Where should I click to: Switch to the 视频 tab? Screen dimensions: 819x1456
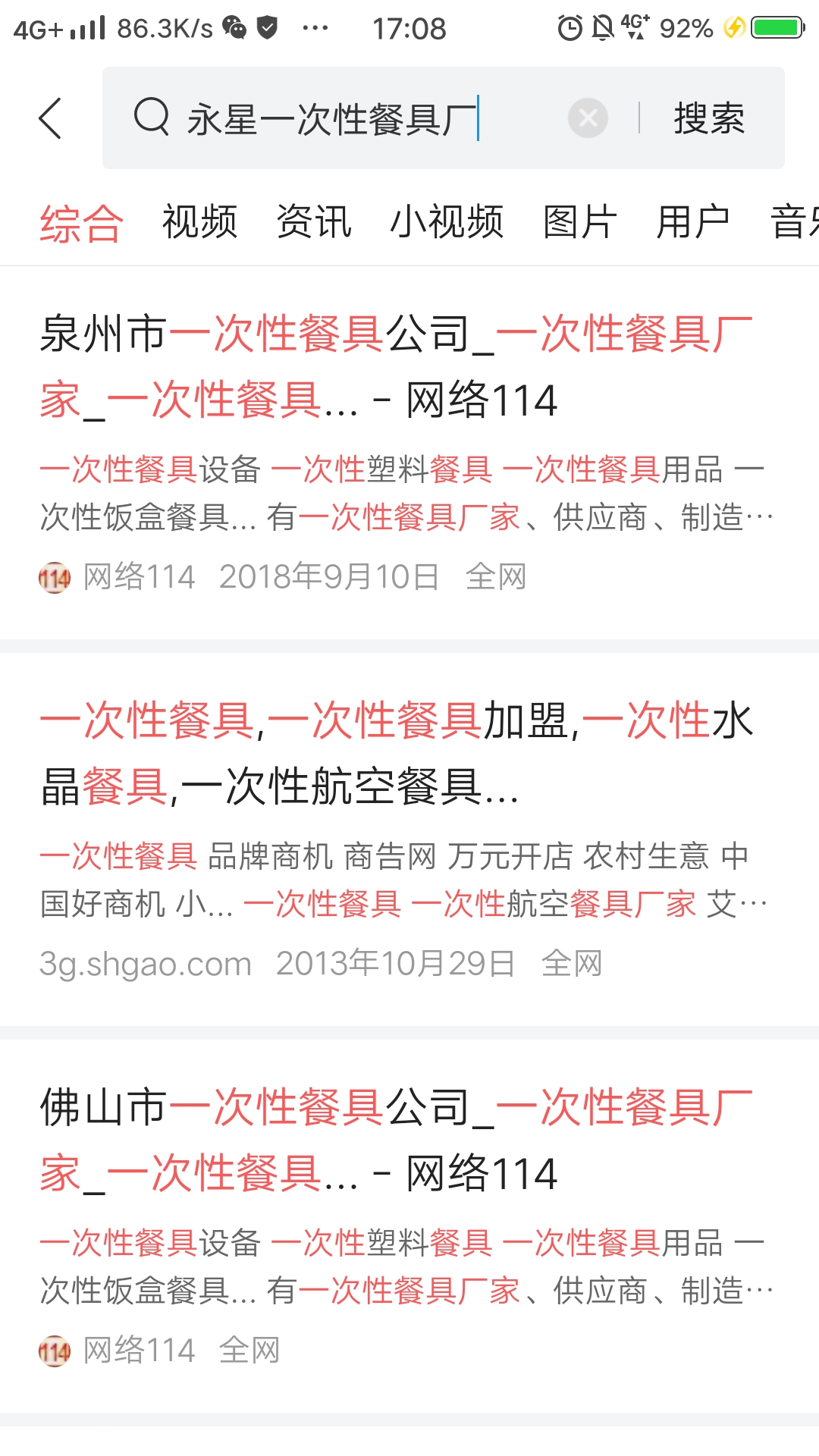point(200,222)
